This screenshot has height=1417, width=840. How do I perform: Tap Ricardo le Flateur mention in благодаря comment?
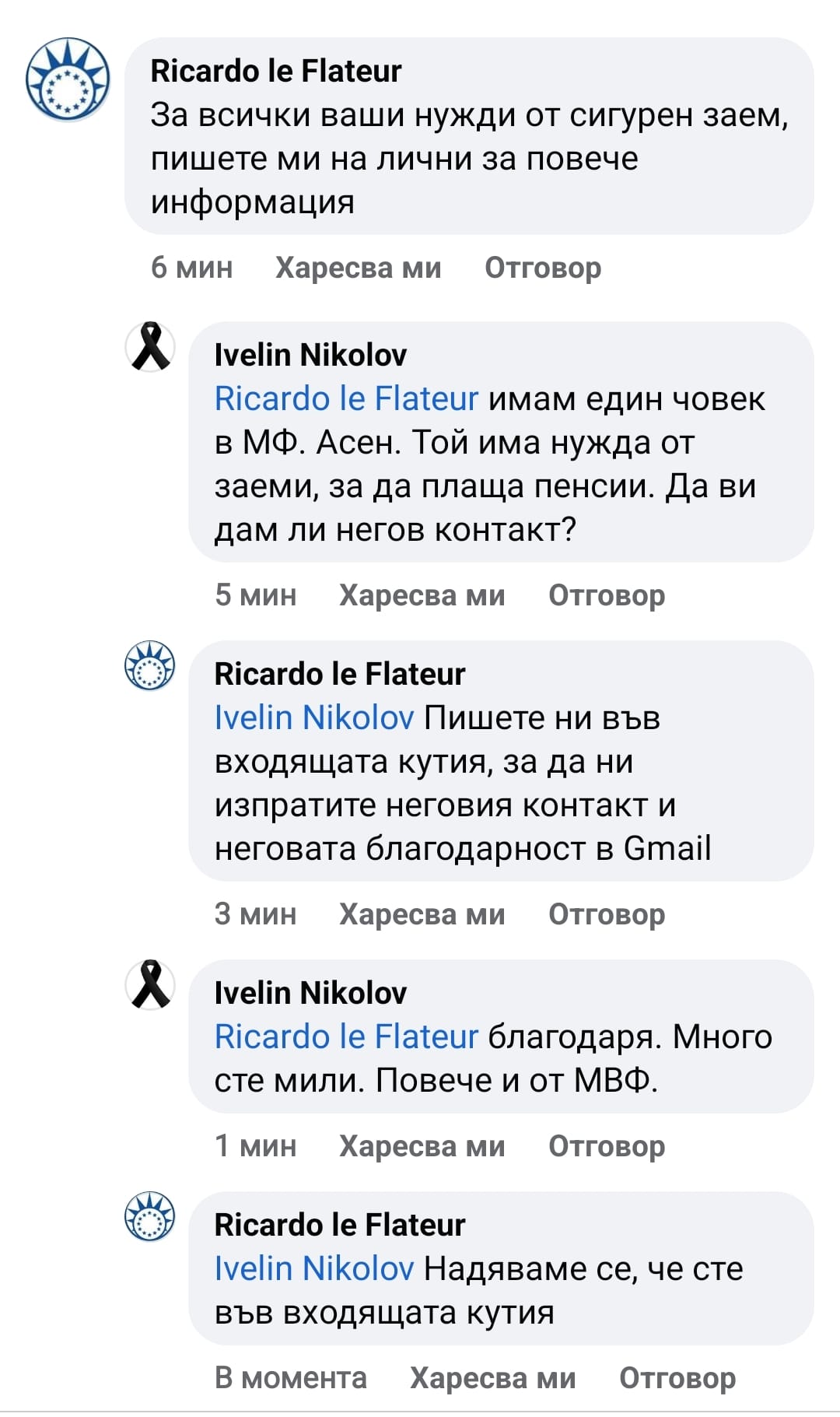(346, 1036)
